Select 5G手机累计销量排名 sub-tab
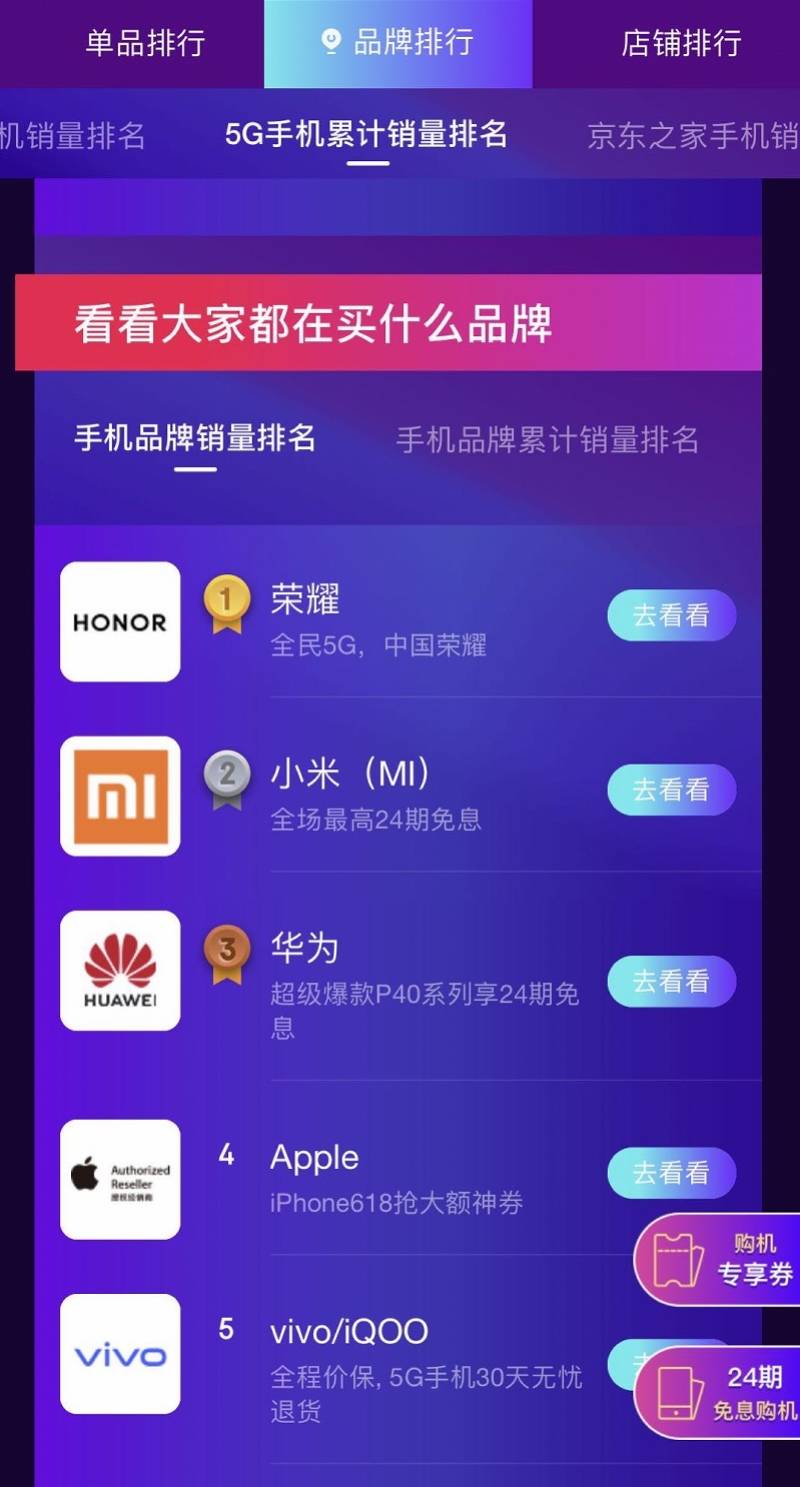Screen dimensions: 800x1487 pos(366,134)
